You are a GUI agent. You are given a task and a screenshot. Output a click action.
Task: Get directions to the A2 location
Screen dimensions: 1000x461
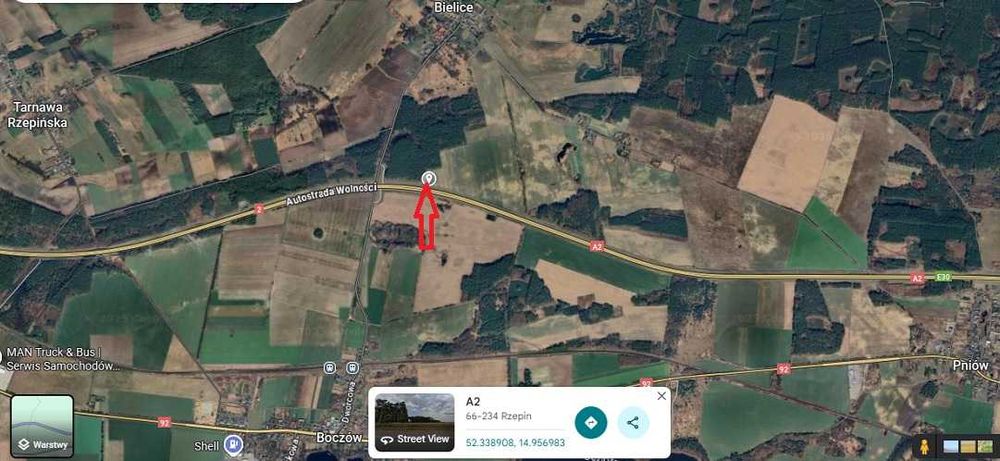pos(591,422)
